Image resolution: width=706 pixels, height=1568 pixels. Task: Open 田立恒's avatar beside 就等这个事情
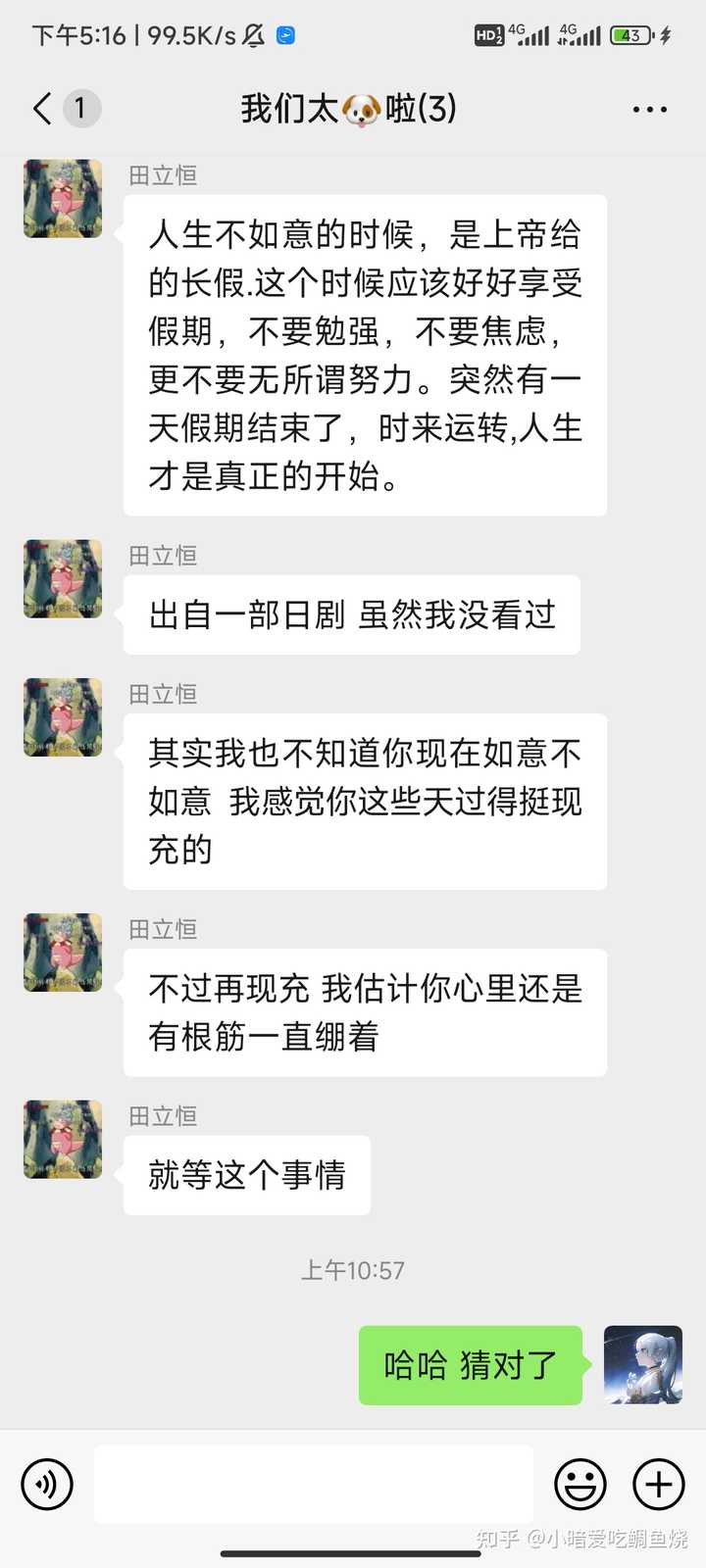(63, 1139)
